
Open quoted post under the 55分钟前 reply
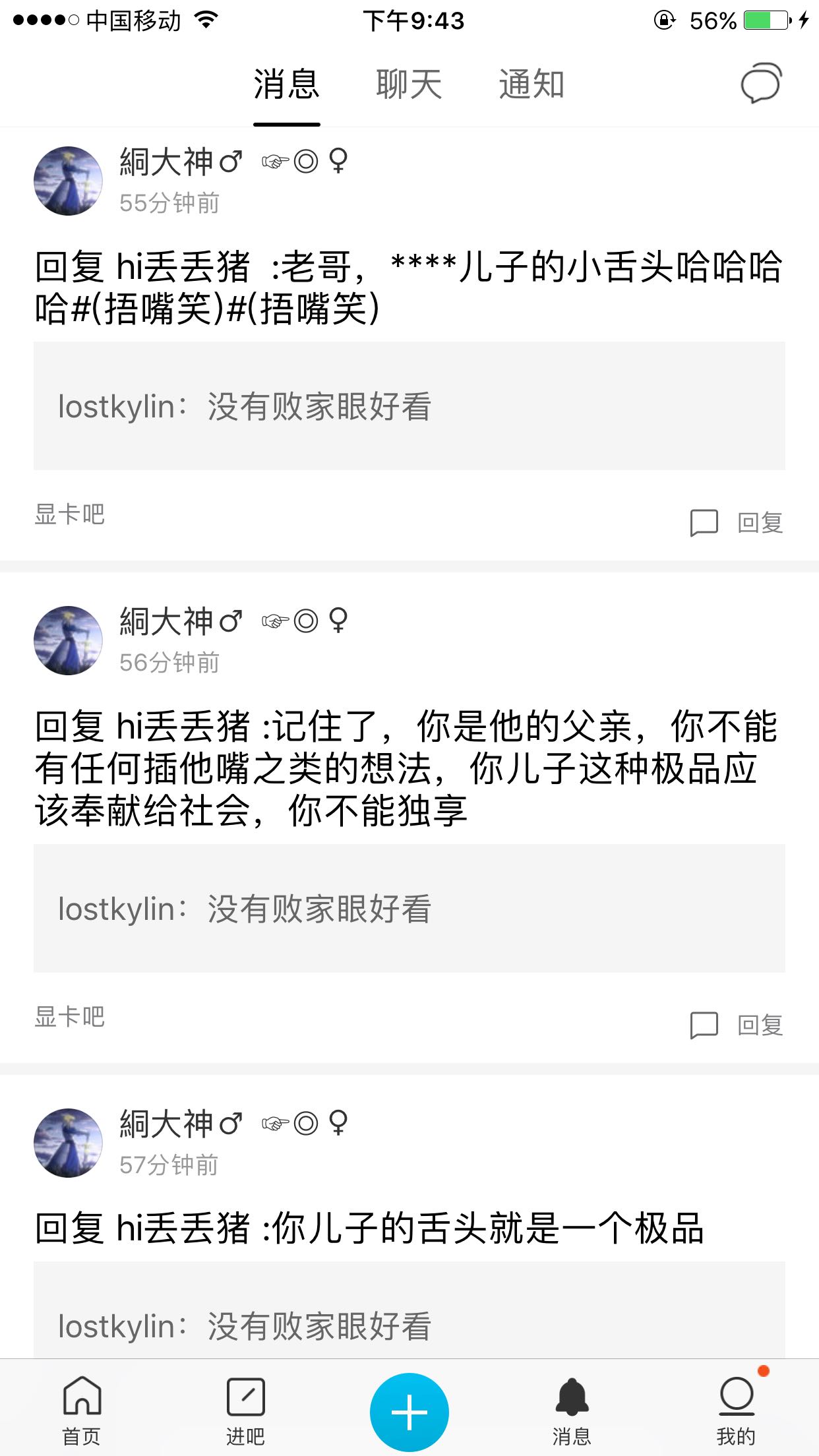point(409,406)
